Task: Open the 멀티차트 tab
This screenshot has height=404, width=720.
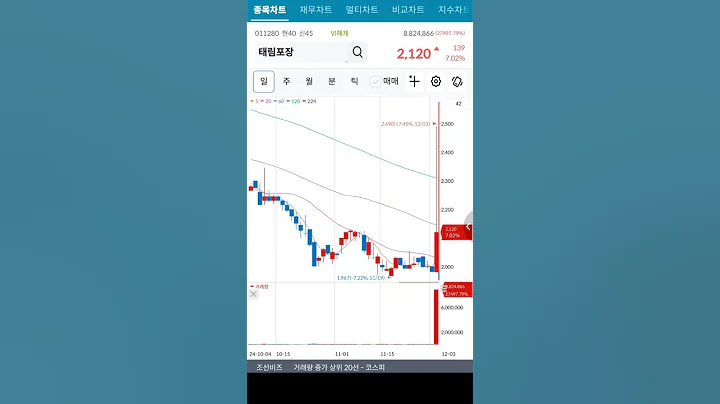Action: click(361, 10)
